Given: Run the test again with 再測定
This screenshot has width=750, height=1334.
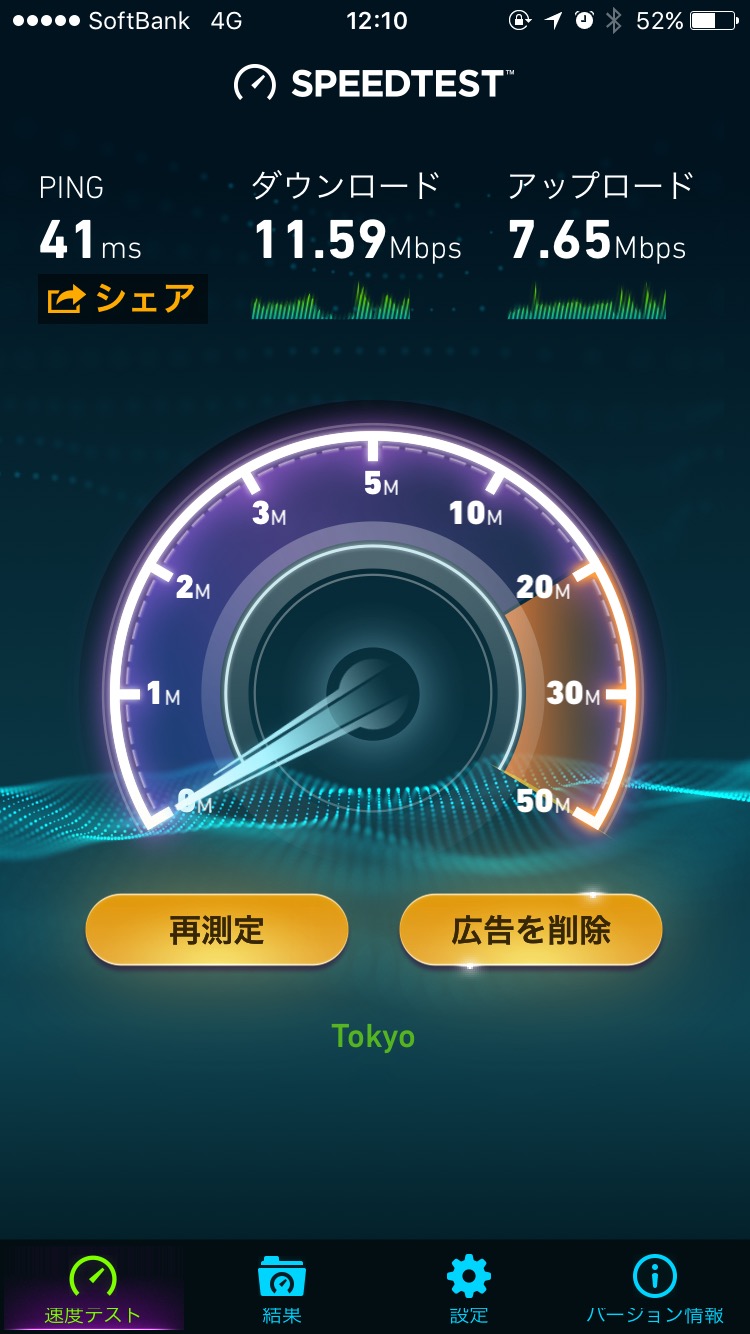Looking at the screenshot, I should (x=216, y=930).
